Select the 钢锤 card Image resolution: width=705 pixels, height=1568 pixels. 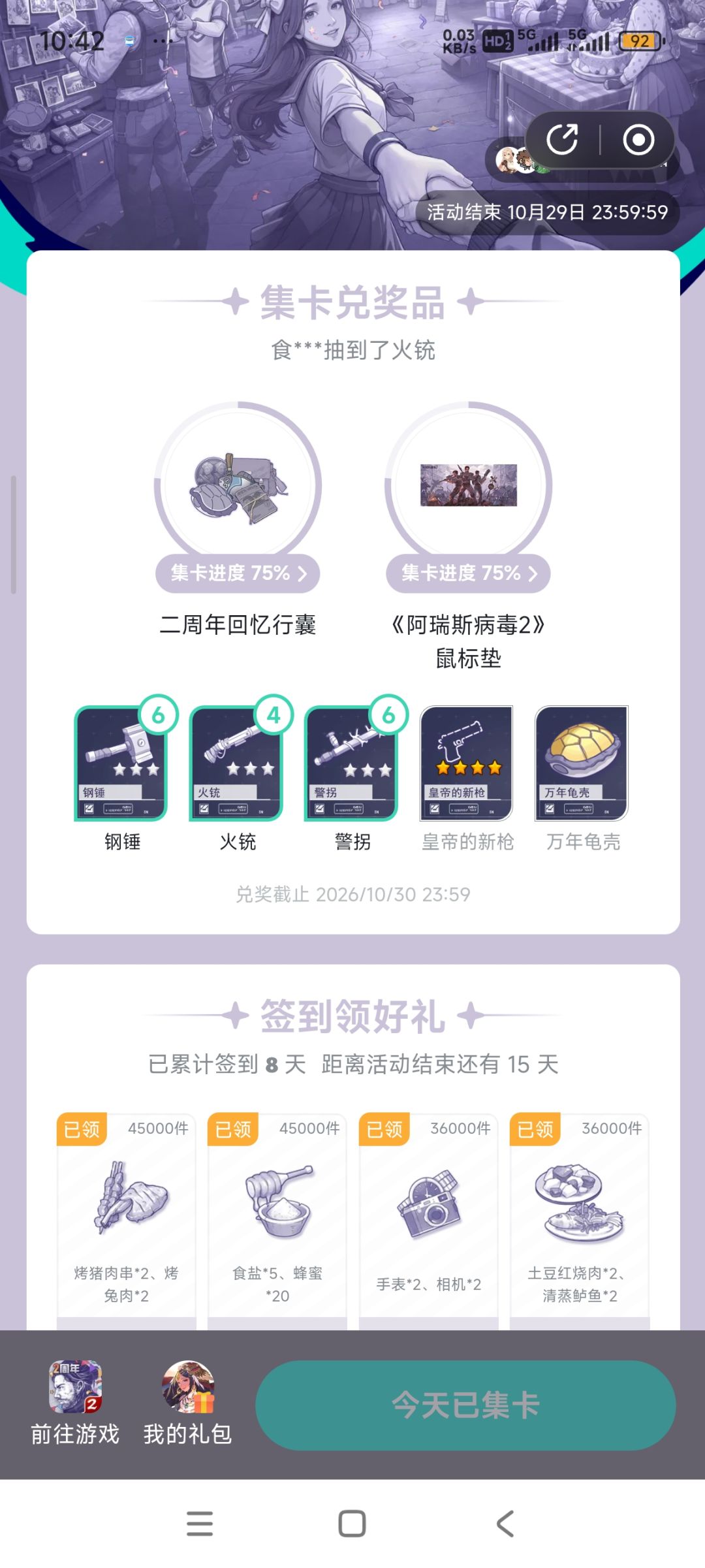pos(121,763)
